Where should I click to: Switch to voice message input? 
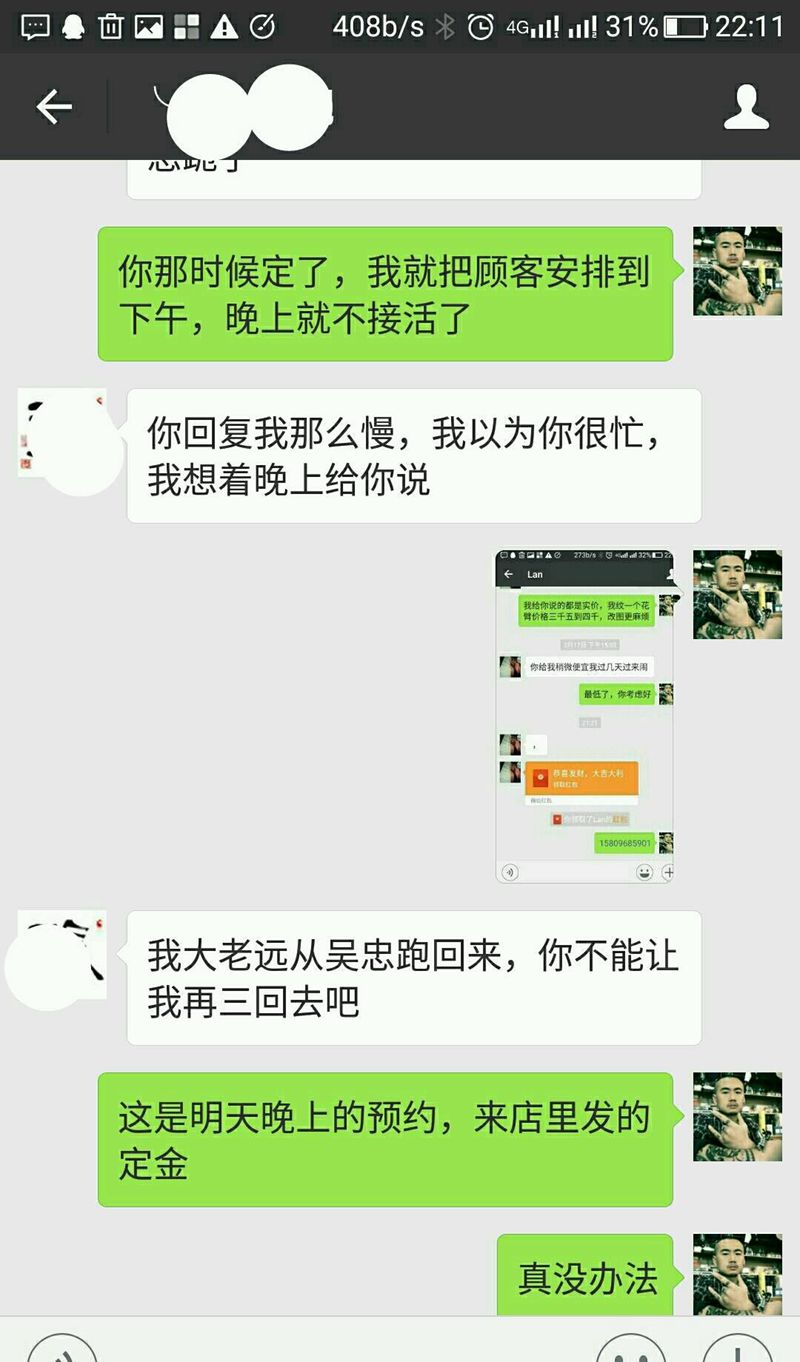point(62,1350)
